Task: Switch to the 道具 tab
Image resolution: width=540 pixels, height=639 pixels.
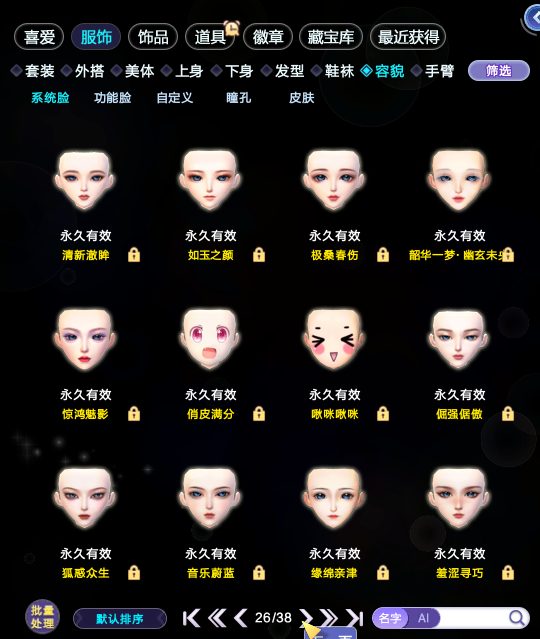Action: click(x=210, y=37)
